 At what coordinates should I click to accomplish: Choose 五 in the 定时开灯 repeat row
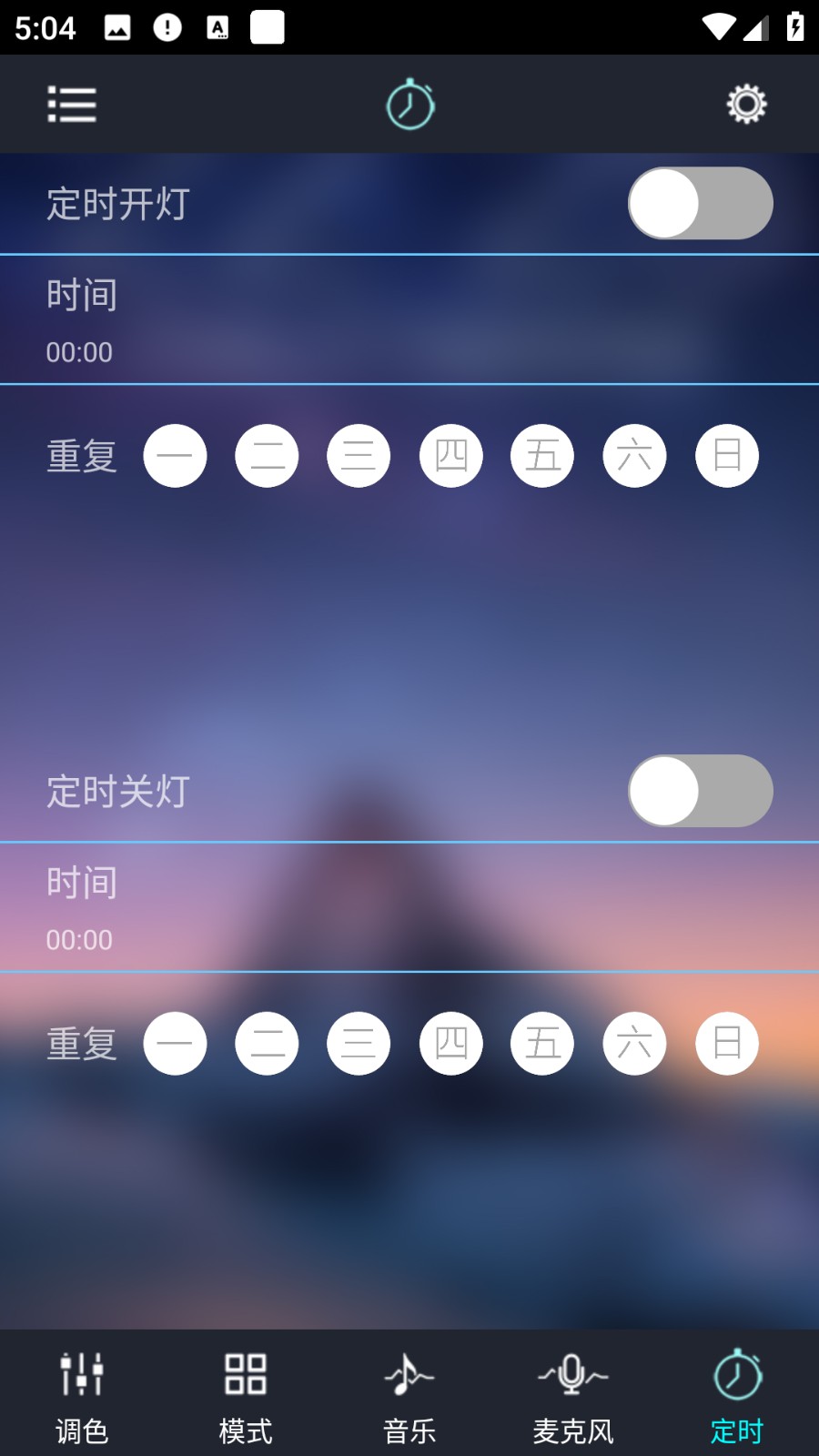coord(542,455)
